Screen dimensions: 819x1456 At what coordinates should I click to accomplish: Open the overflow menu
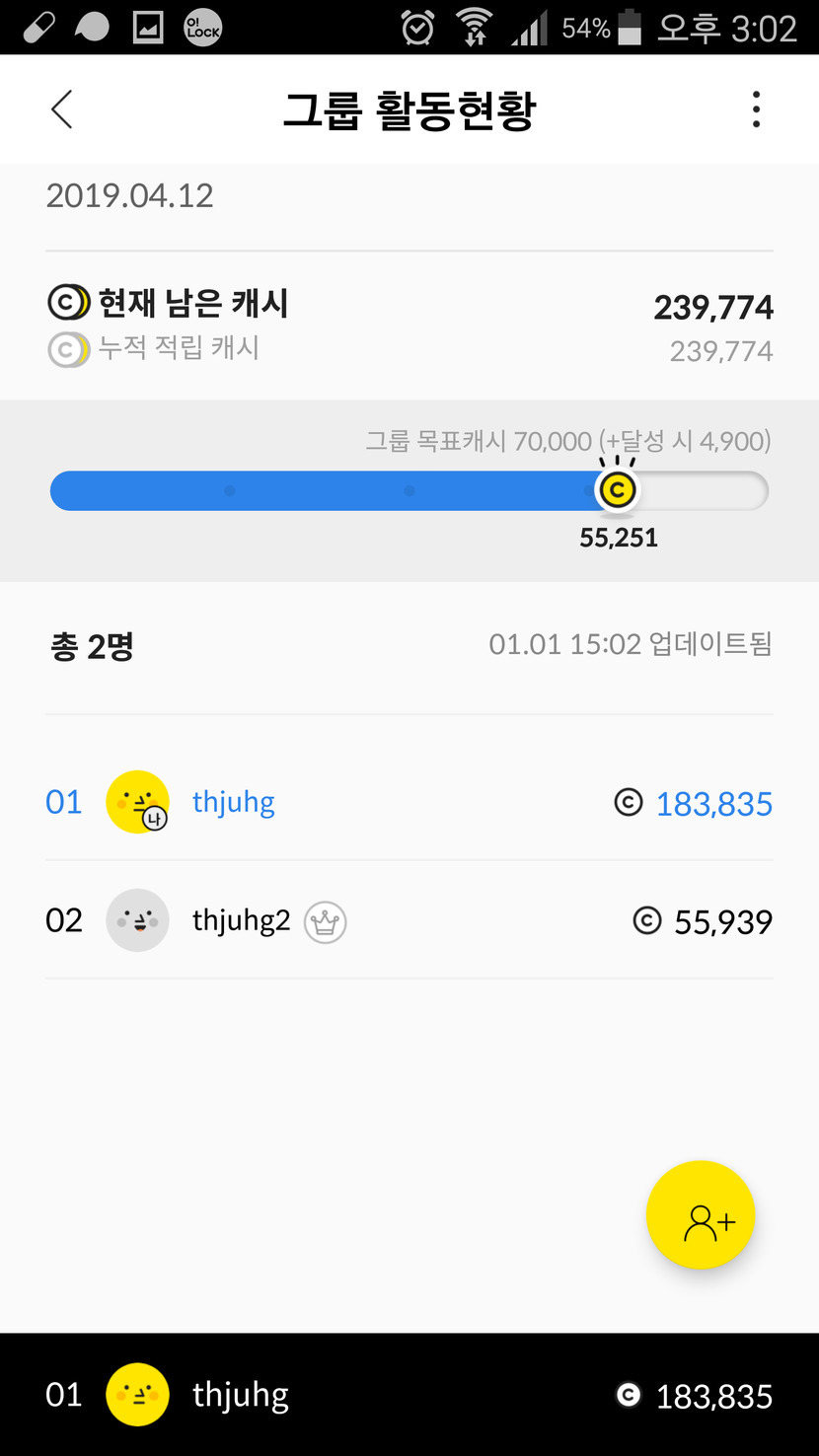click(756, 109)
